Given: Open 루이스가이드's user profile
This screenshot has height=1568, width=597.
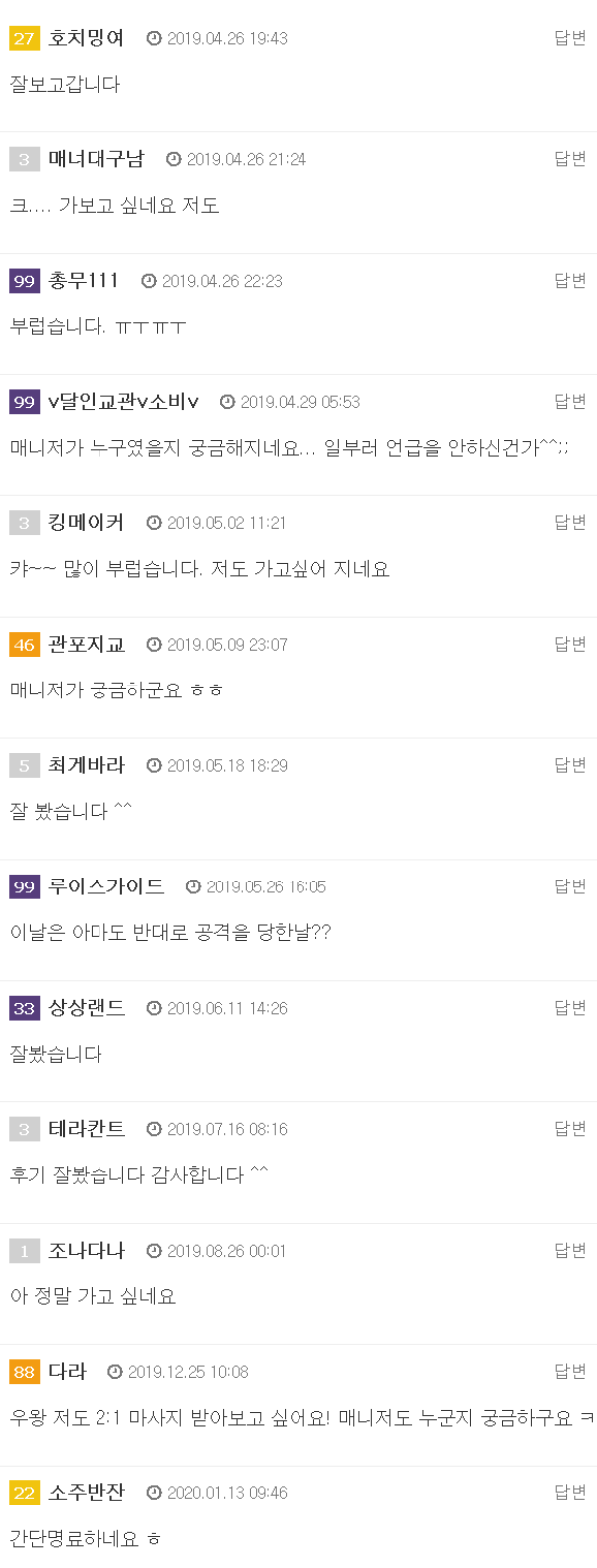Looking at the screenshot, I should (105, 886).
